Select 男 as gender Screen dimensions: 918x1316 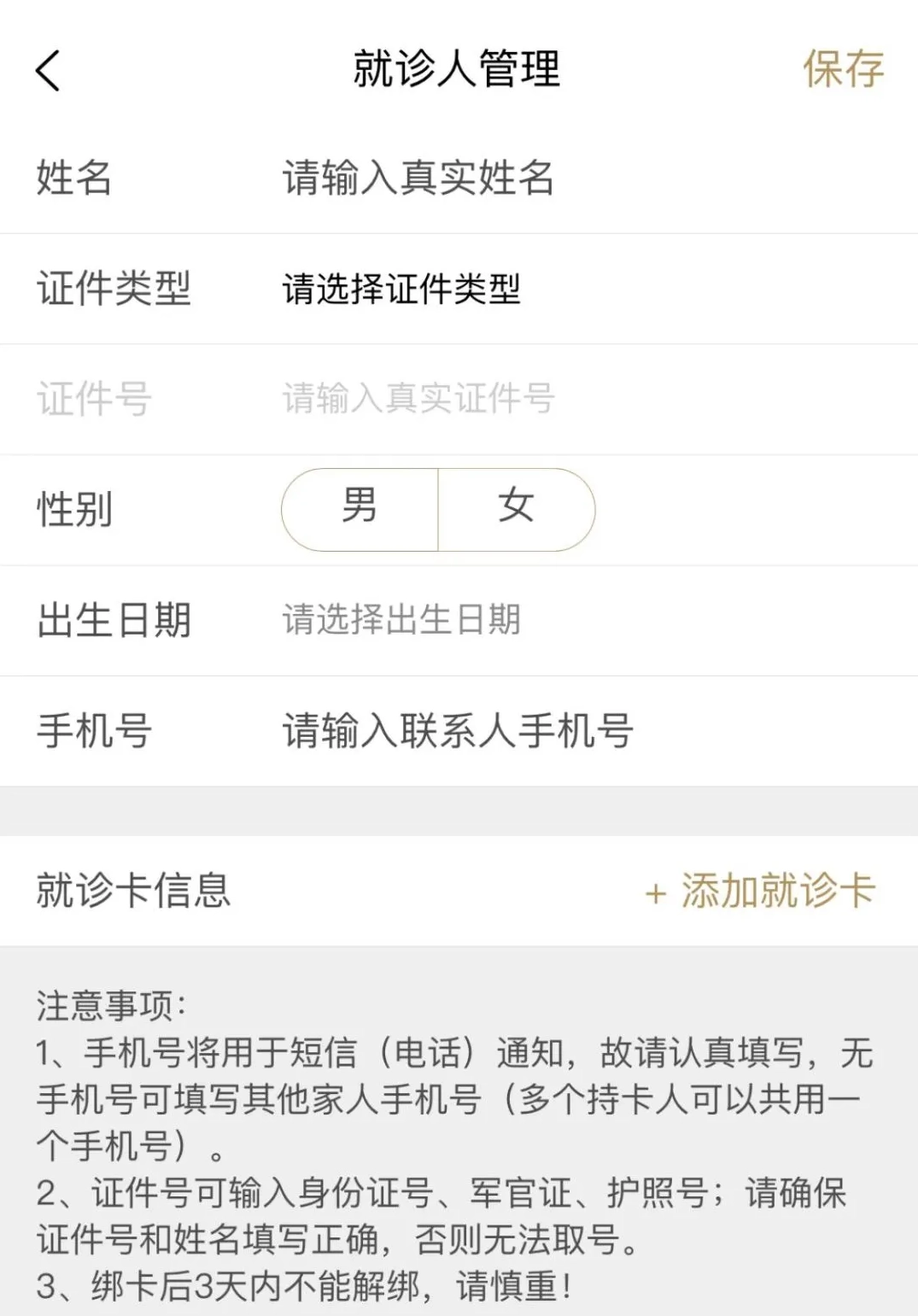click(360, 509)
